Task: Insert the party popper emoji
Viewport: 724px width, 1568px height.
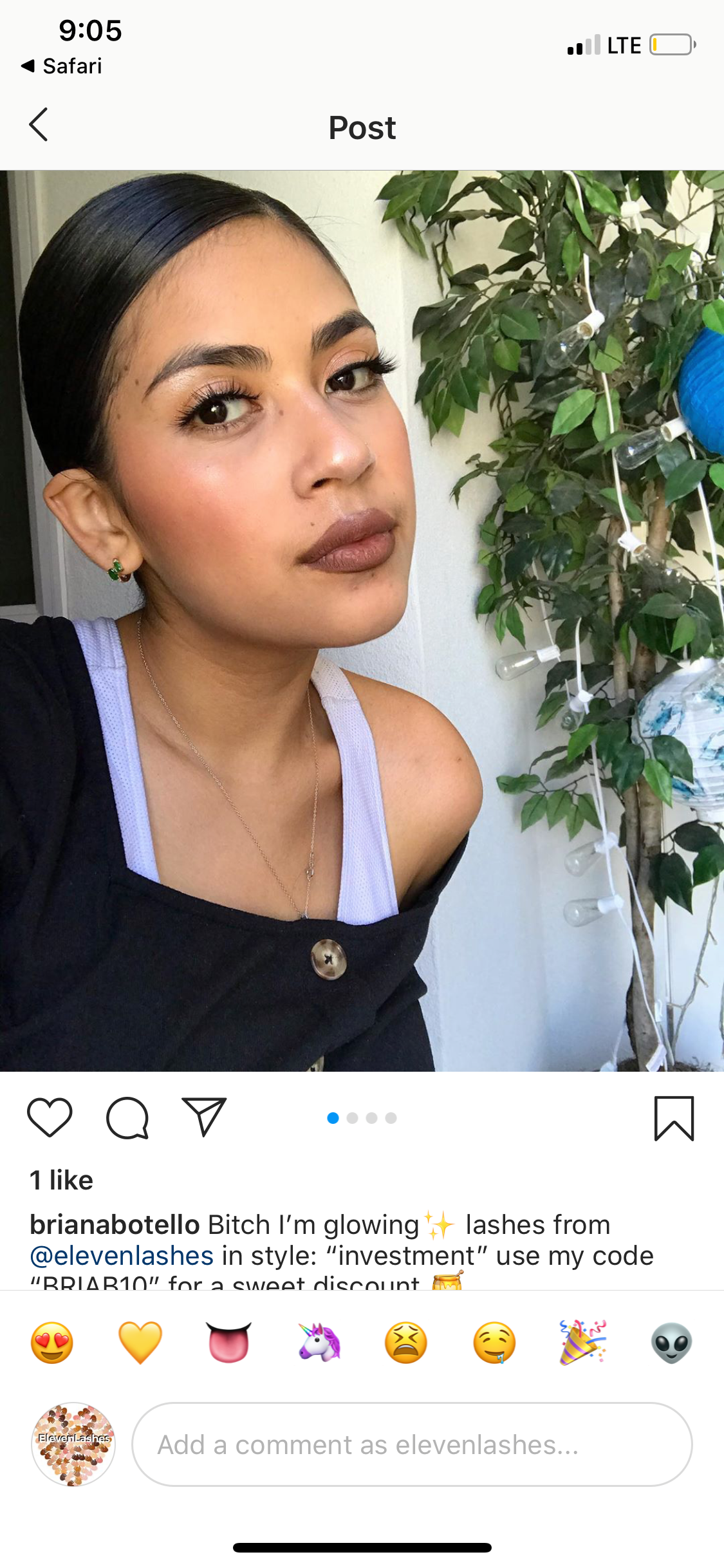Action: tap(582, 1343)
